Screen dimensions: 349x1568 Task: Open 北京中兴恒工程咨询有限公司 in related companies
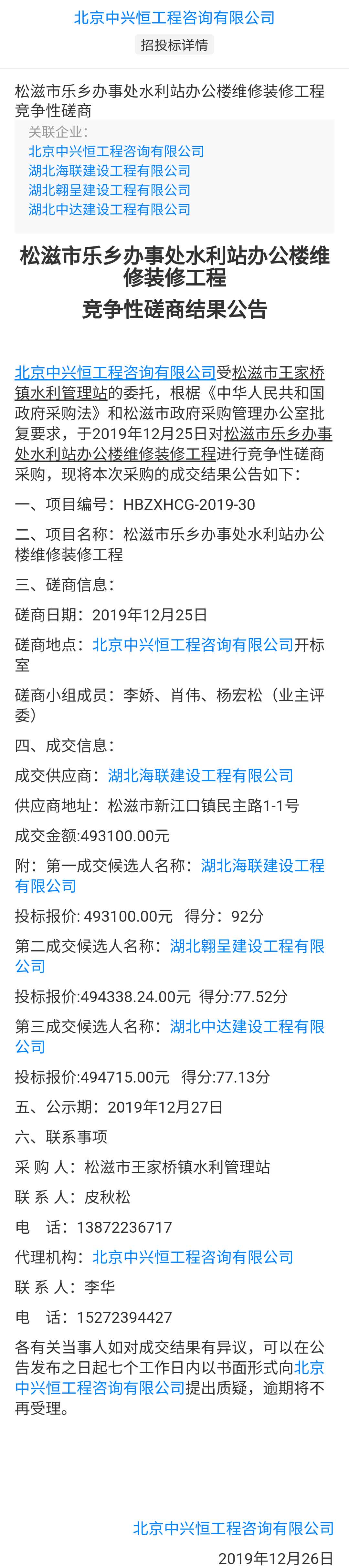coord(116,151)
